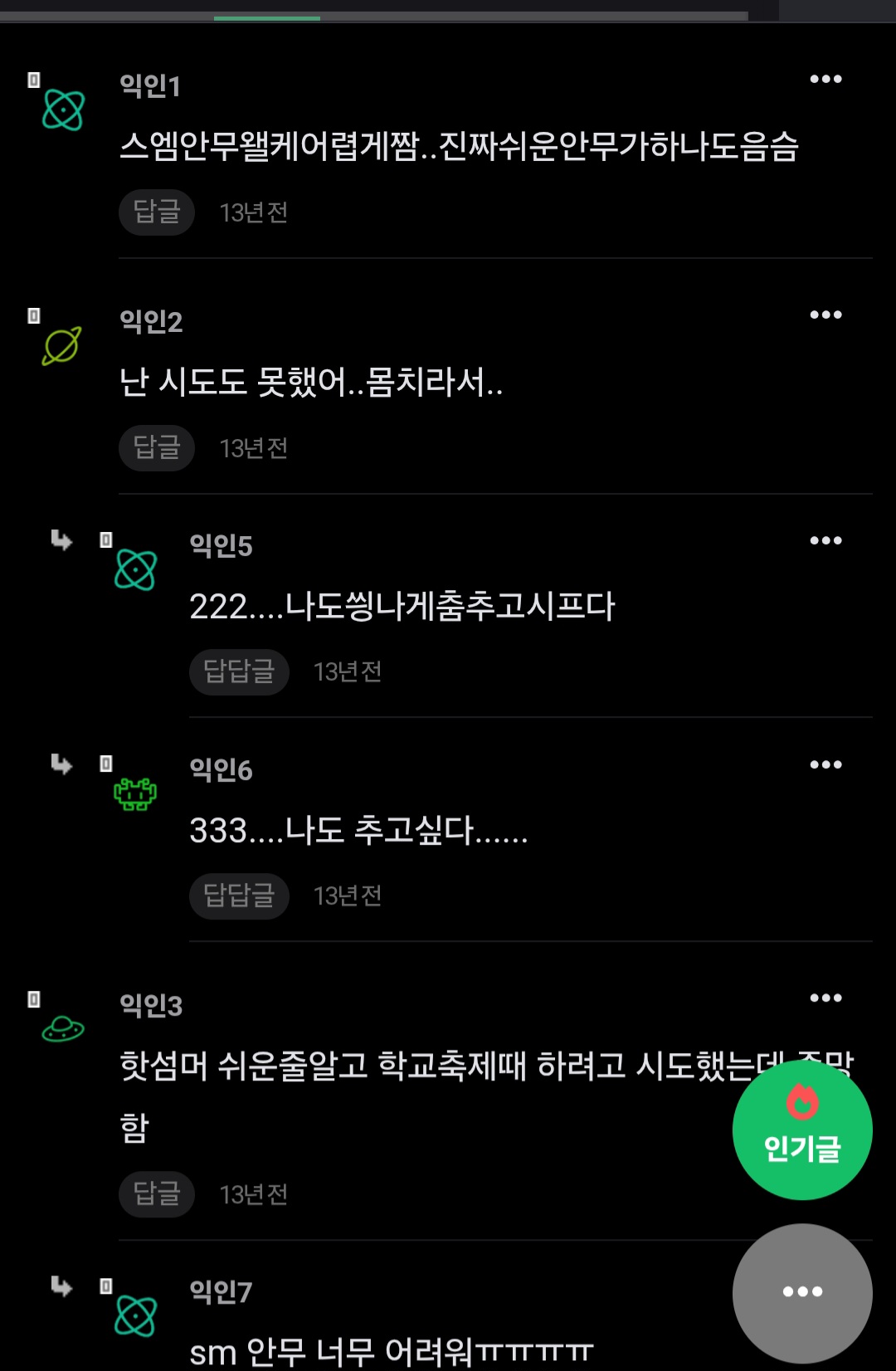896x1371 pixels.
Task: Tap the 답글 button below 익인2's comment
Action: point(157,448)
